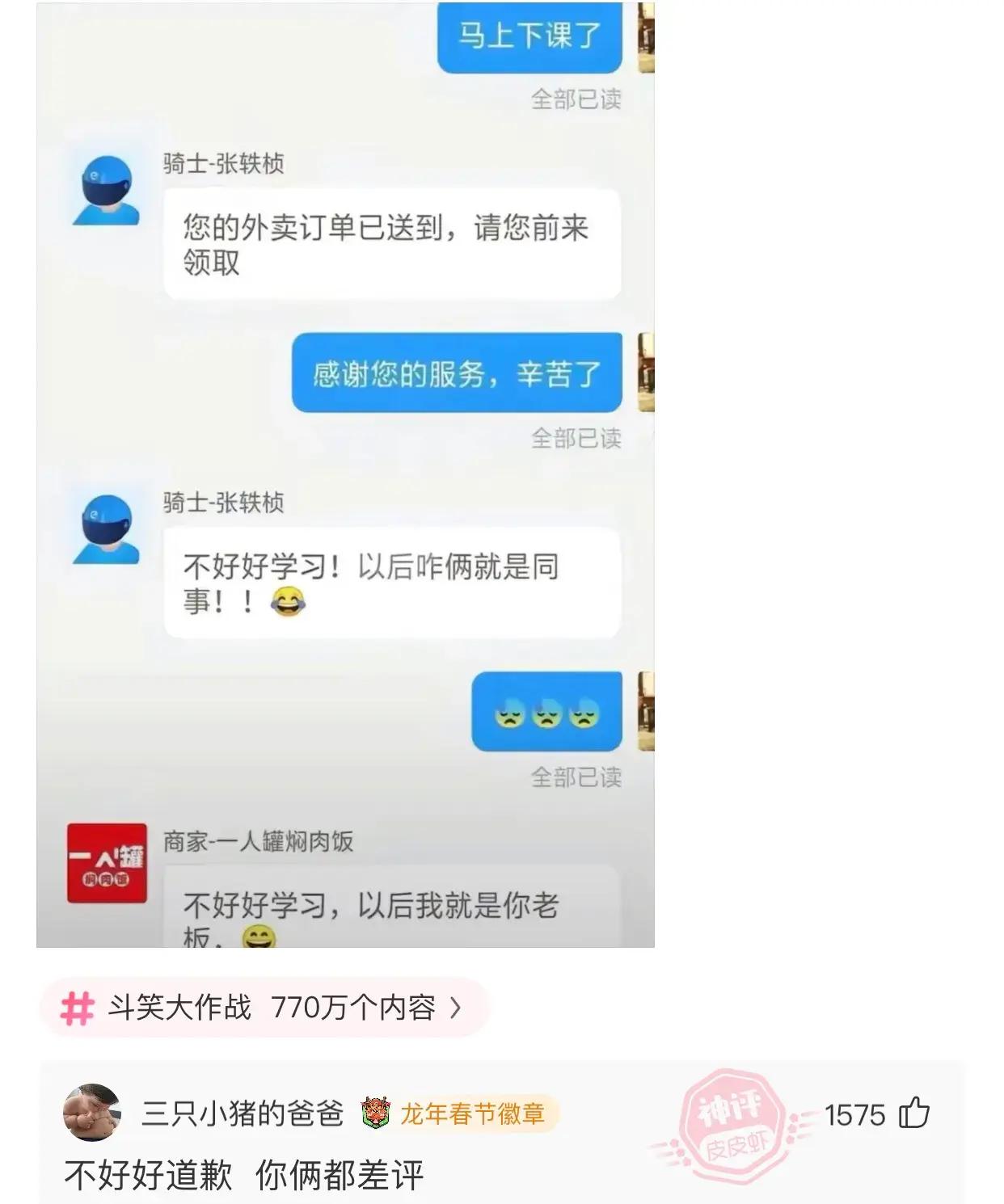
Task: Like the comment by 三只小猪的爸爸
Action: (x=914, y=1113)
